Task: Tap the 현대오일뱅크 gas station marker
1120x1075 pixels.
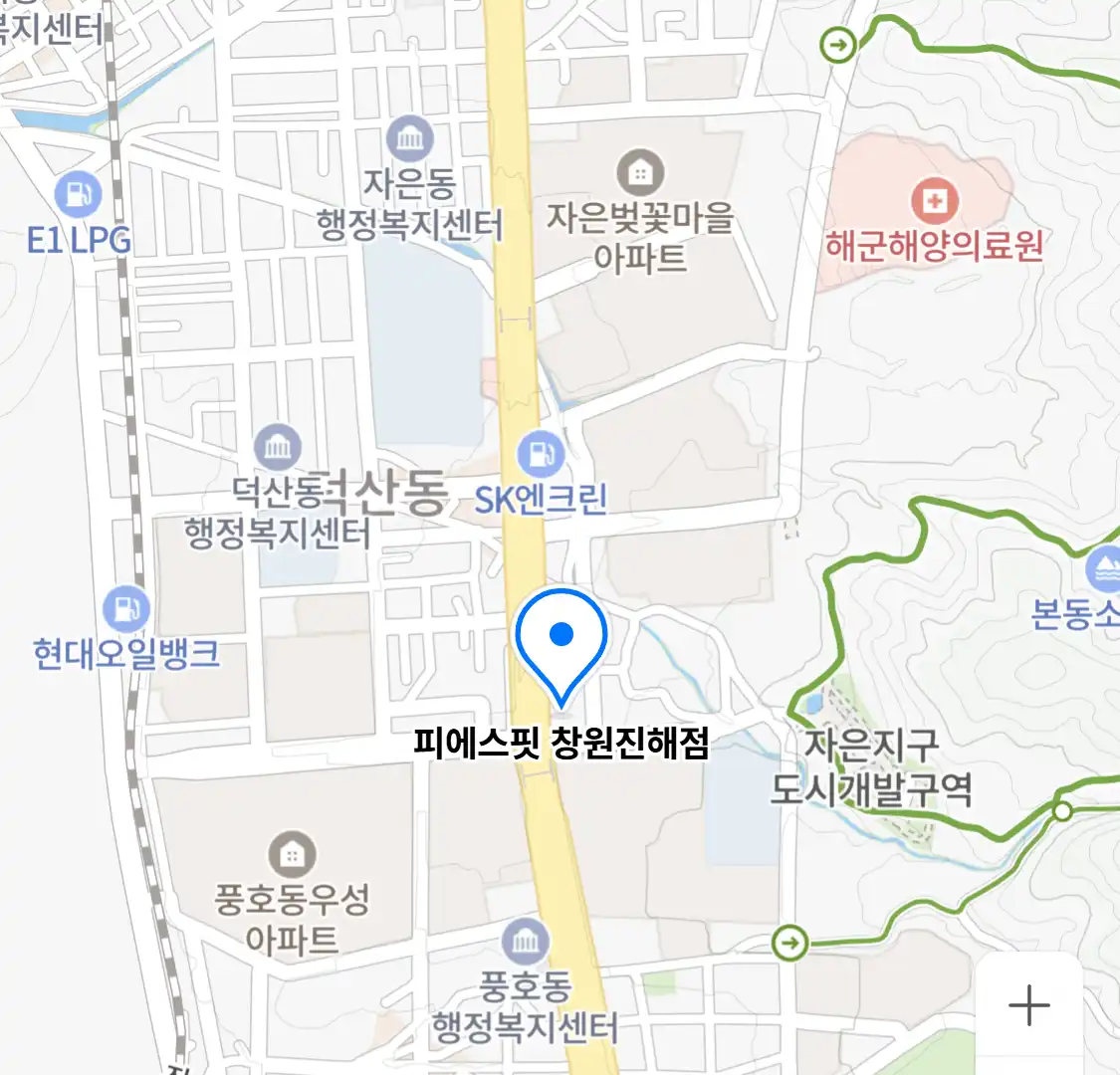Action: pos(125,608)
